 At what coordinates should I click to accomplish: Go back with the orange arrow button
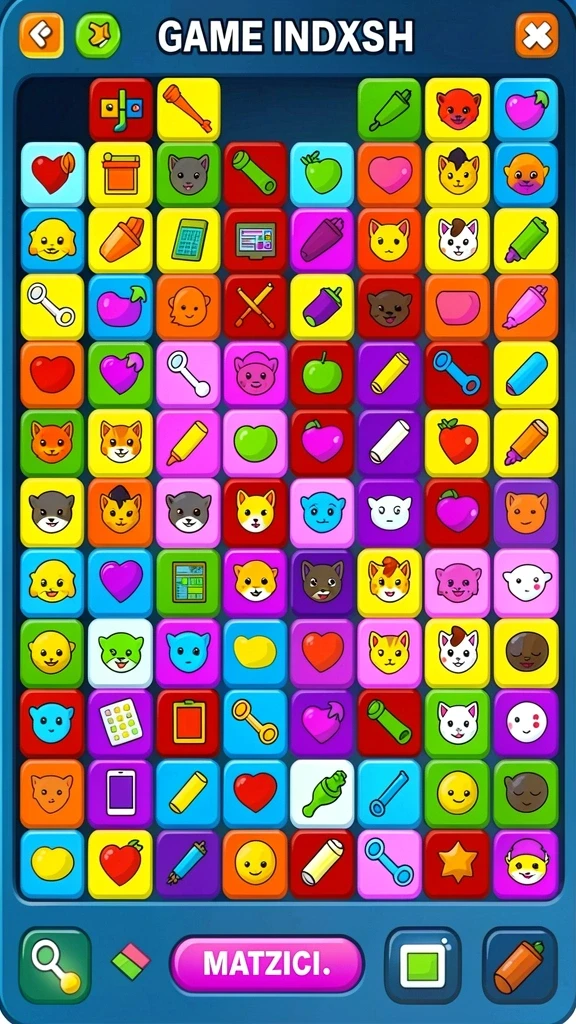click(x=41, y=35)
